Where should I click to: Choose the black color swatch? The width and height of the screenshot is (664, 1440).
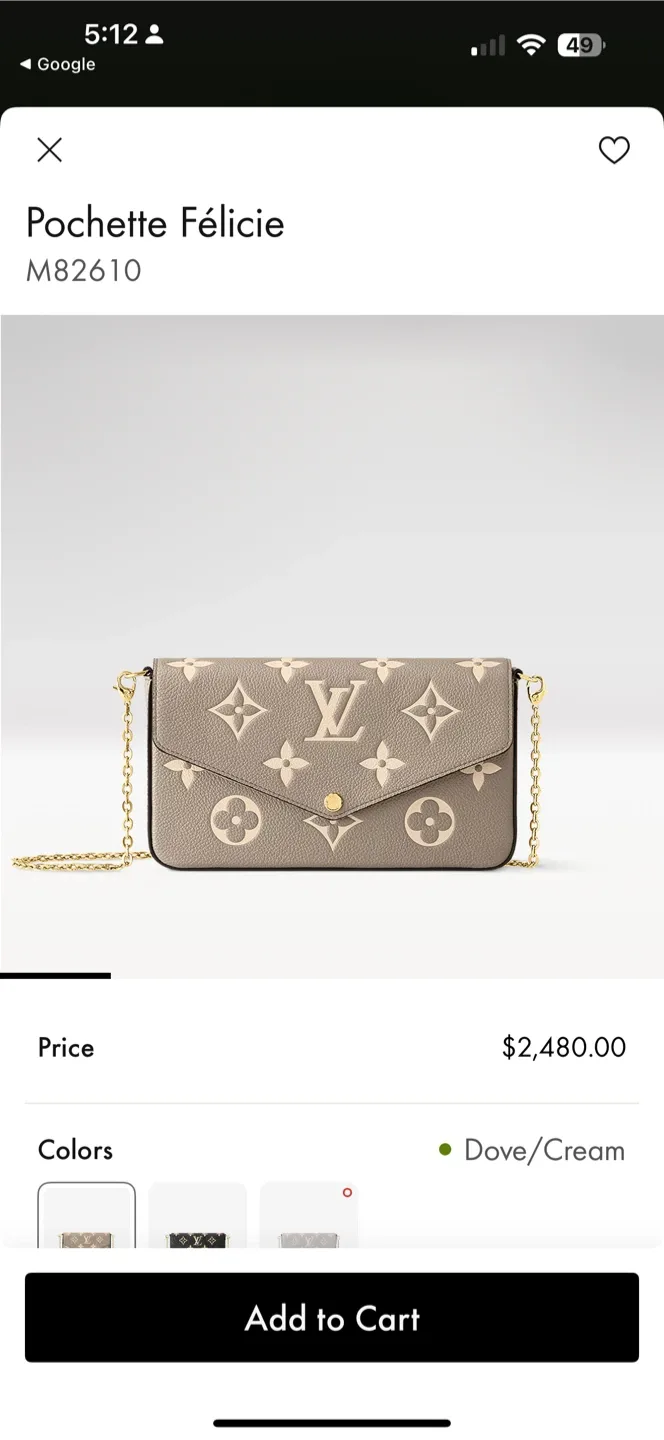(198, 1217)
